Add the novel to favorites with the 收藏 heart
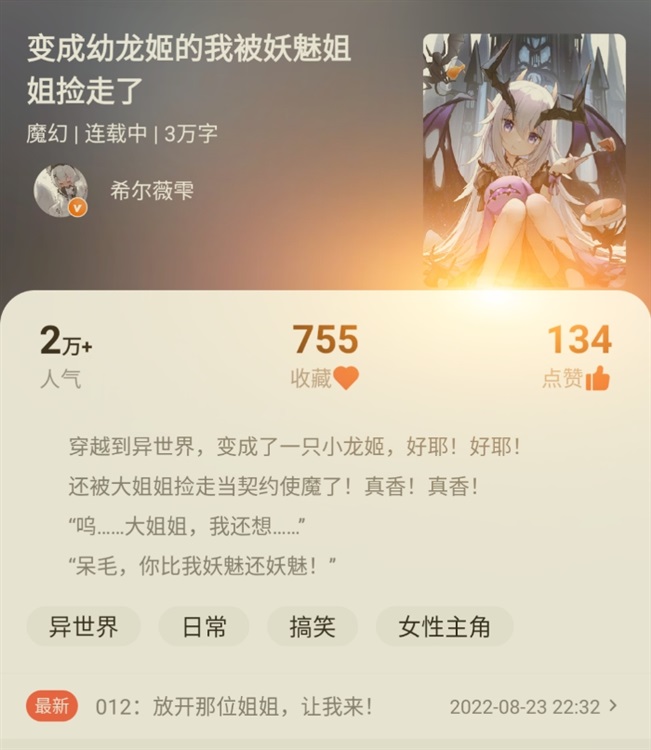 (345, 378)
